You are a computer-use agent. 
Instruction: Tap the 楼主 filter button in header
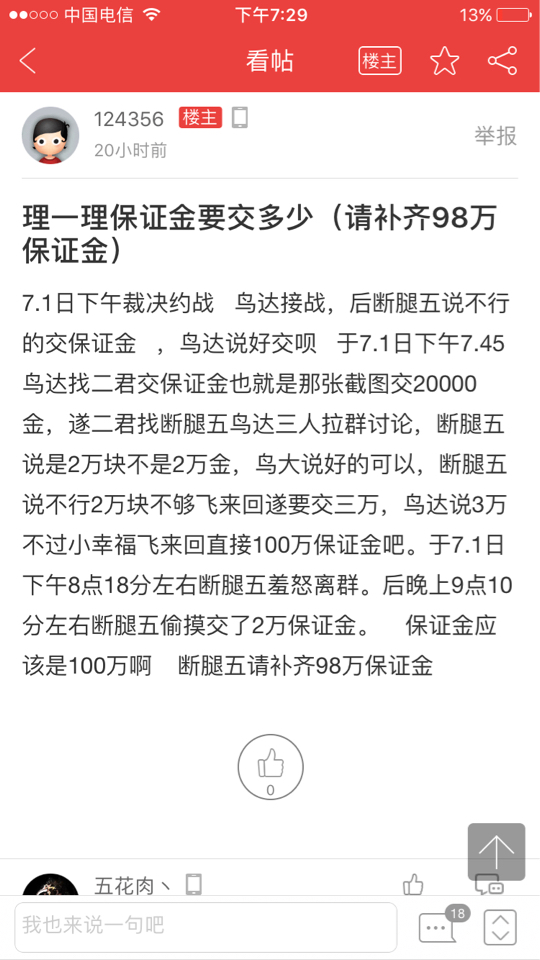pos(380,61)
